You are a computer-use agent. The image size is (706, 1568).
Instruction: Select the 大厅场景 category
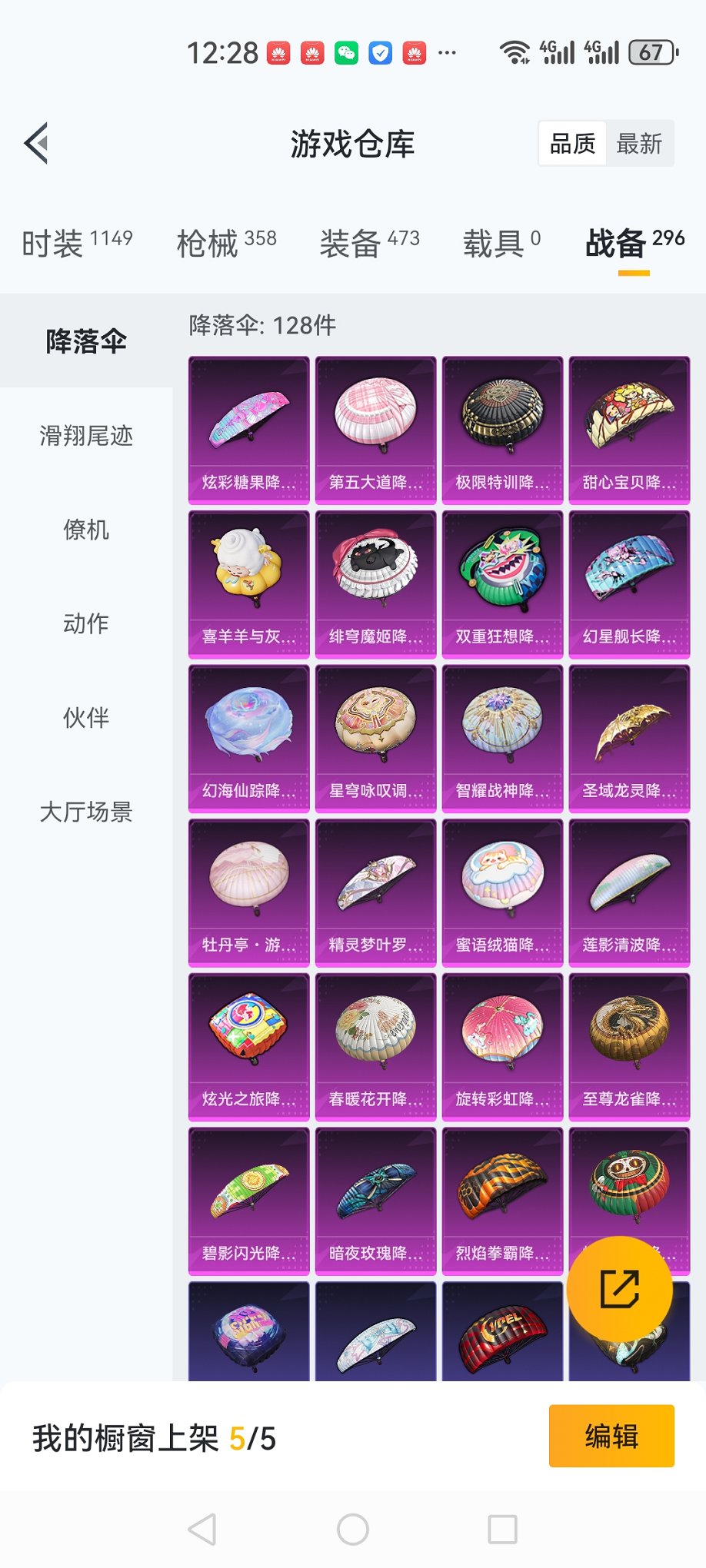(86, 812)
